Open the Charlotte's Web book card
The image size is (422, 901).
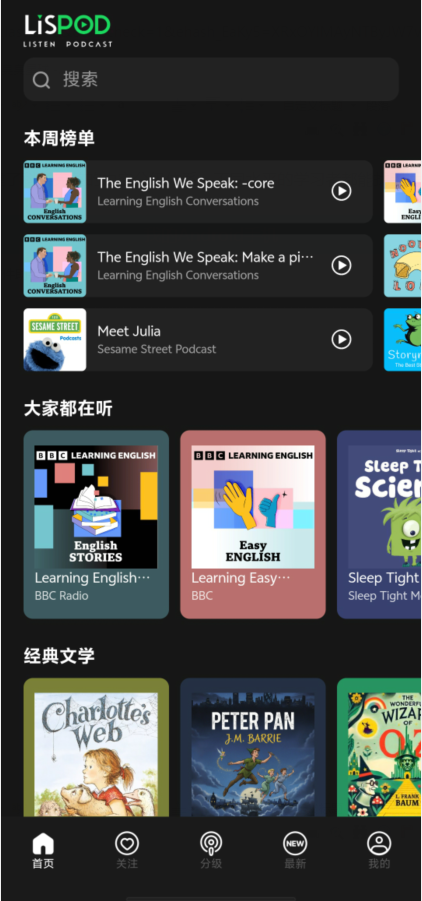coord(96,747)
